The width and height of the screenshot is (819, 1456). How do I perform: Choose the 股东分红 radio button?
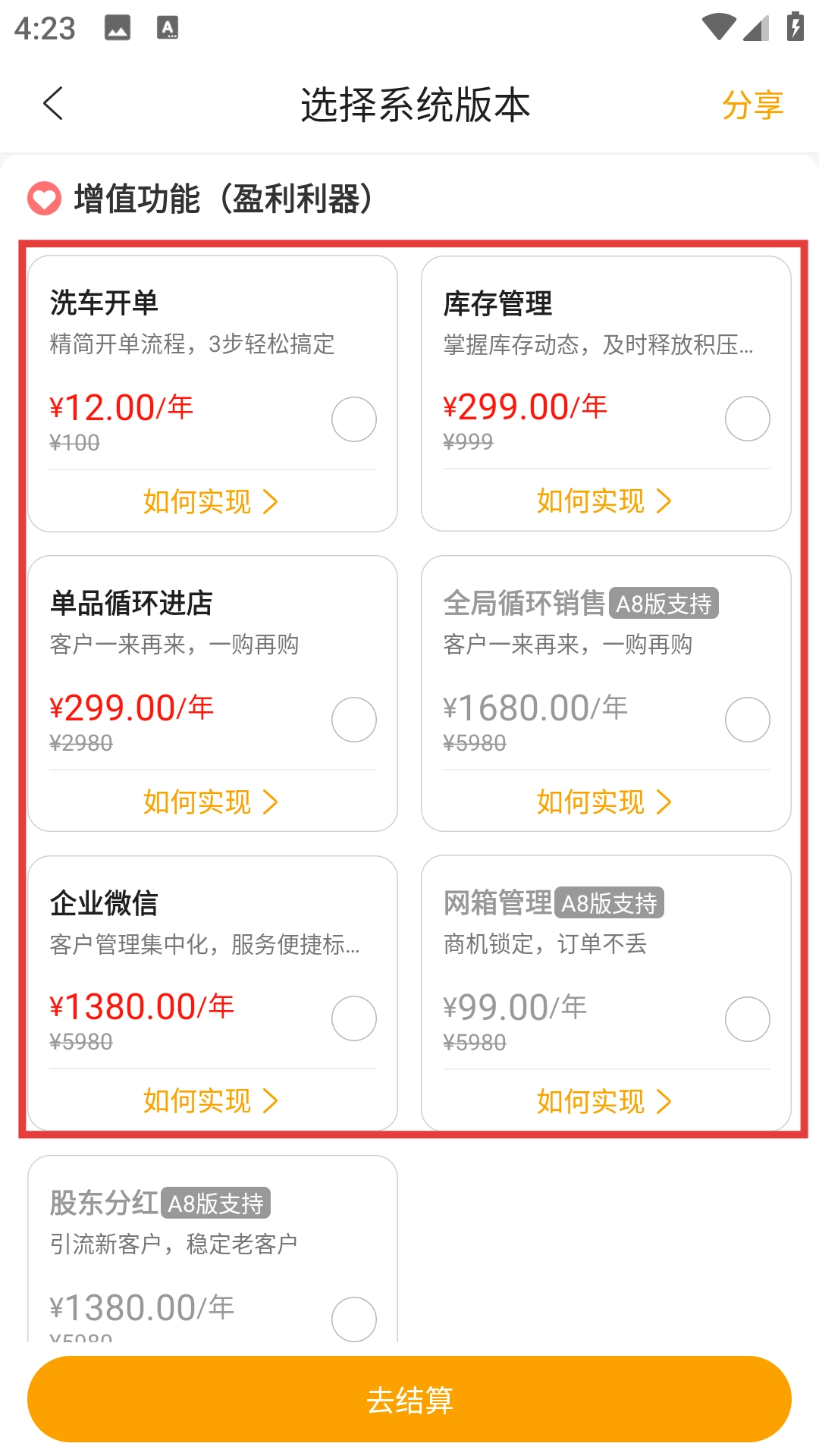coord(353,1319)
